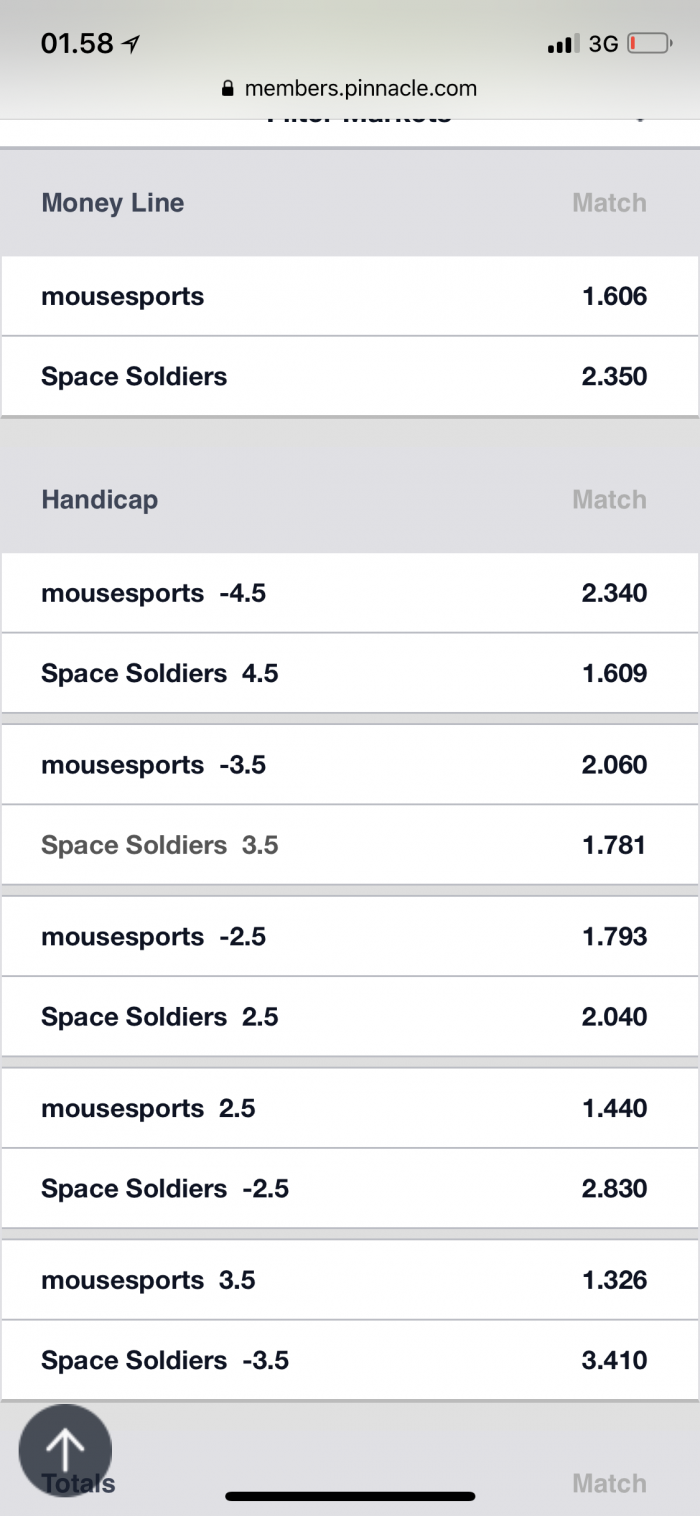This screenshot has width=700, height=1516.
Task: Pick mousesports -4.5 handicap at 2.340
Action: 350,593
